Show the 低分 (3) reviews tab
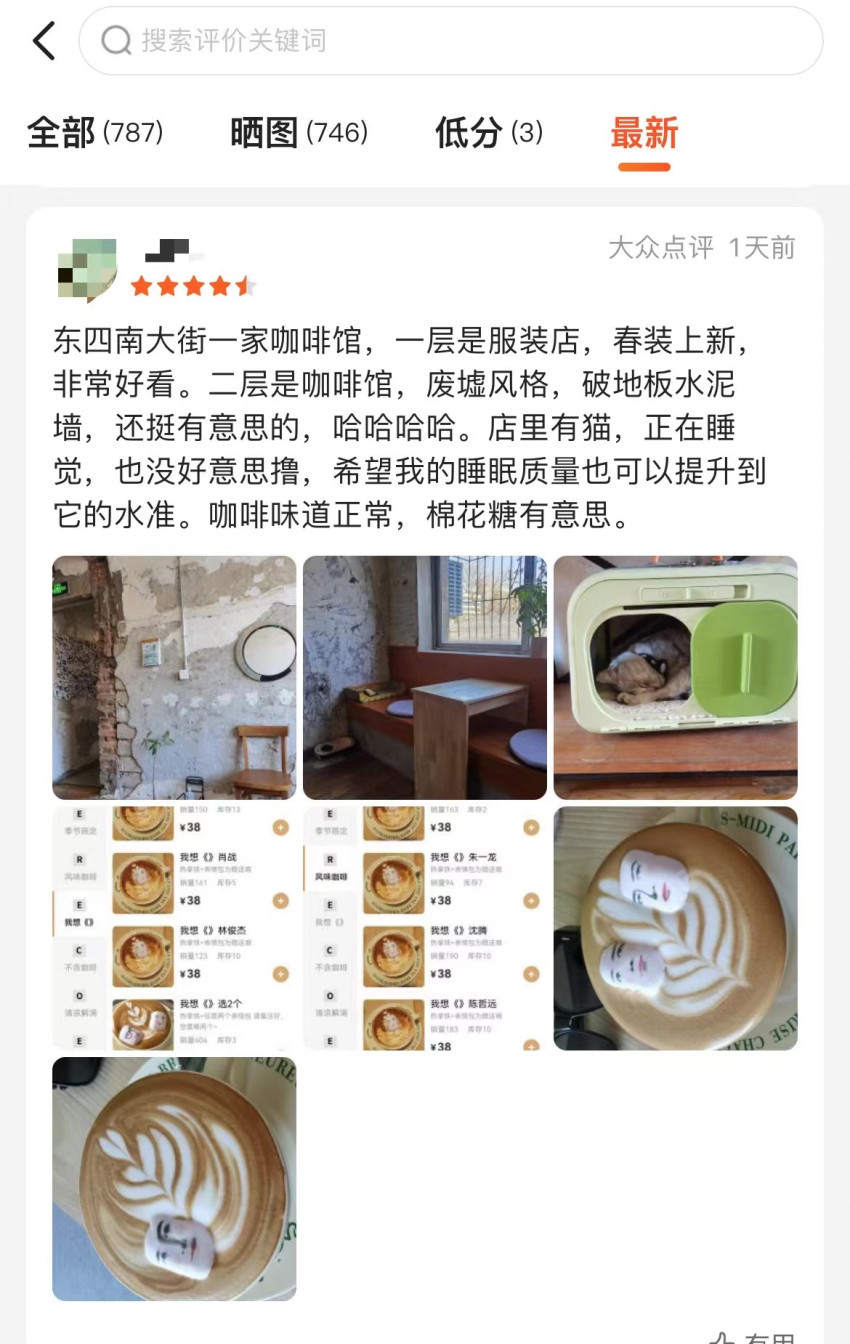The width and height of the screenshot is (850, 1344). click(488, 132)
